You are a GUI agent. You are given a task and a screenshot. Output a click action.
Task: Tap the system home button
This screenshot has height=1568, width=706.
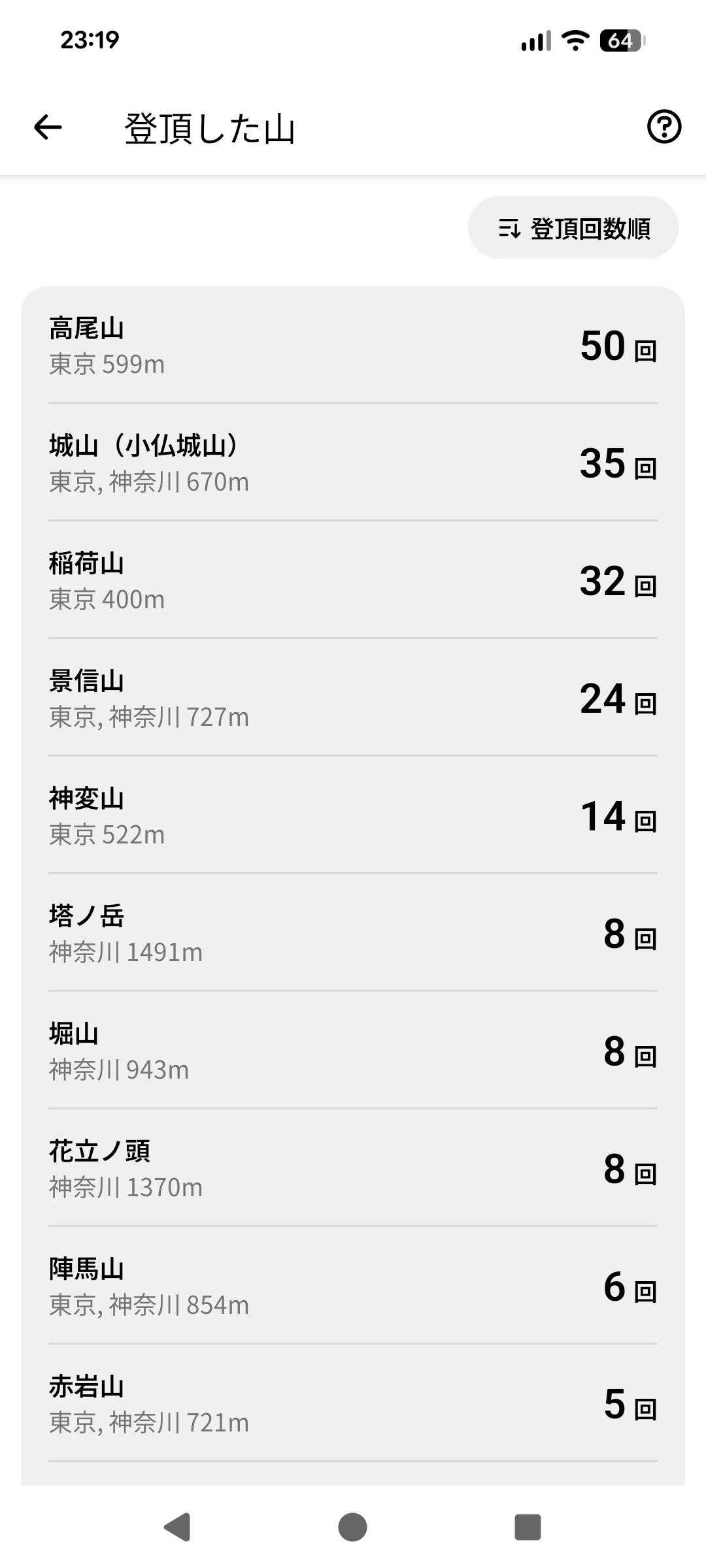click(x=352, y=1527)
